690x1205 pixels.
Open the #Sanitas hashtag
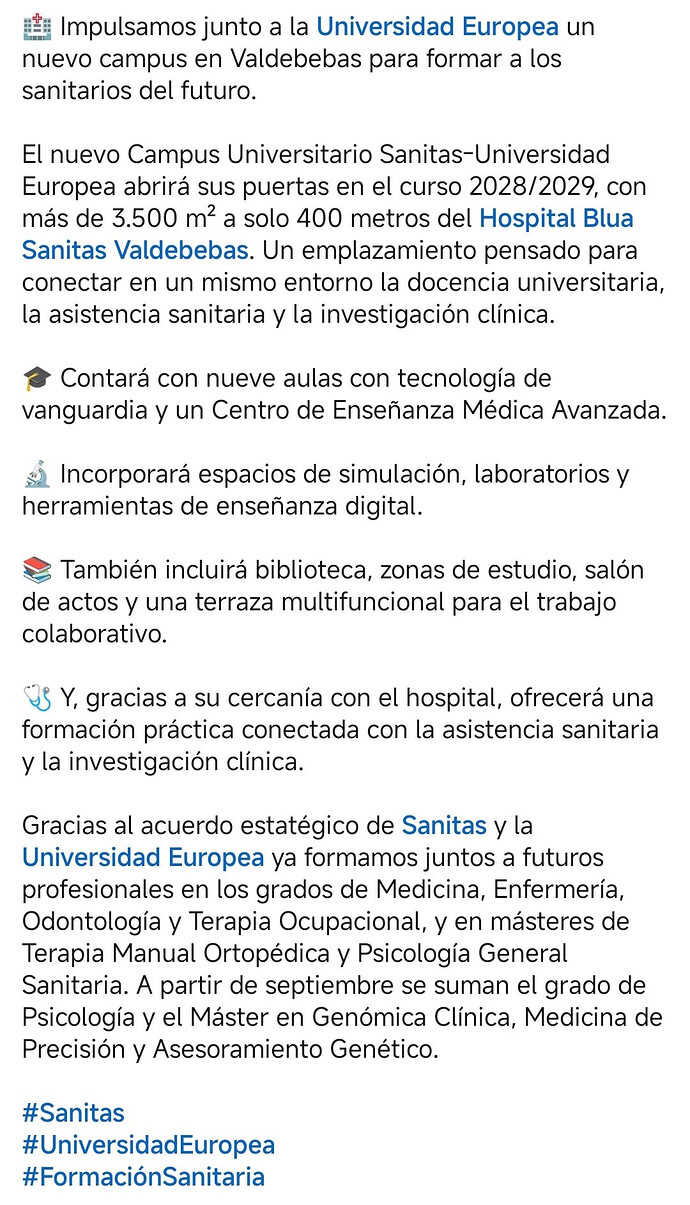[x=73, y=1113]
